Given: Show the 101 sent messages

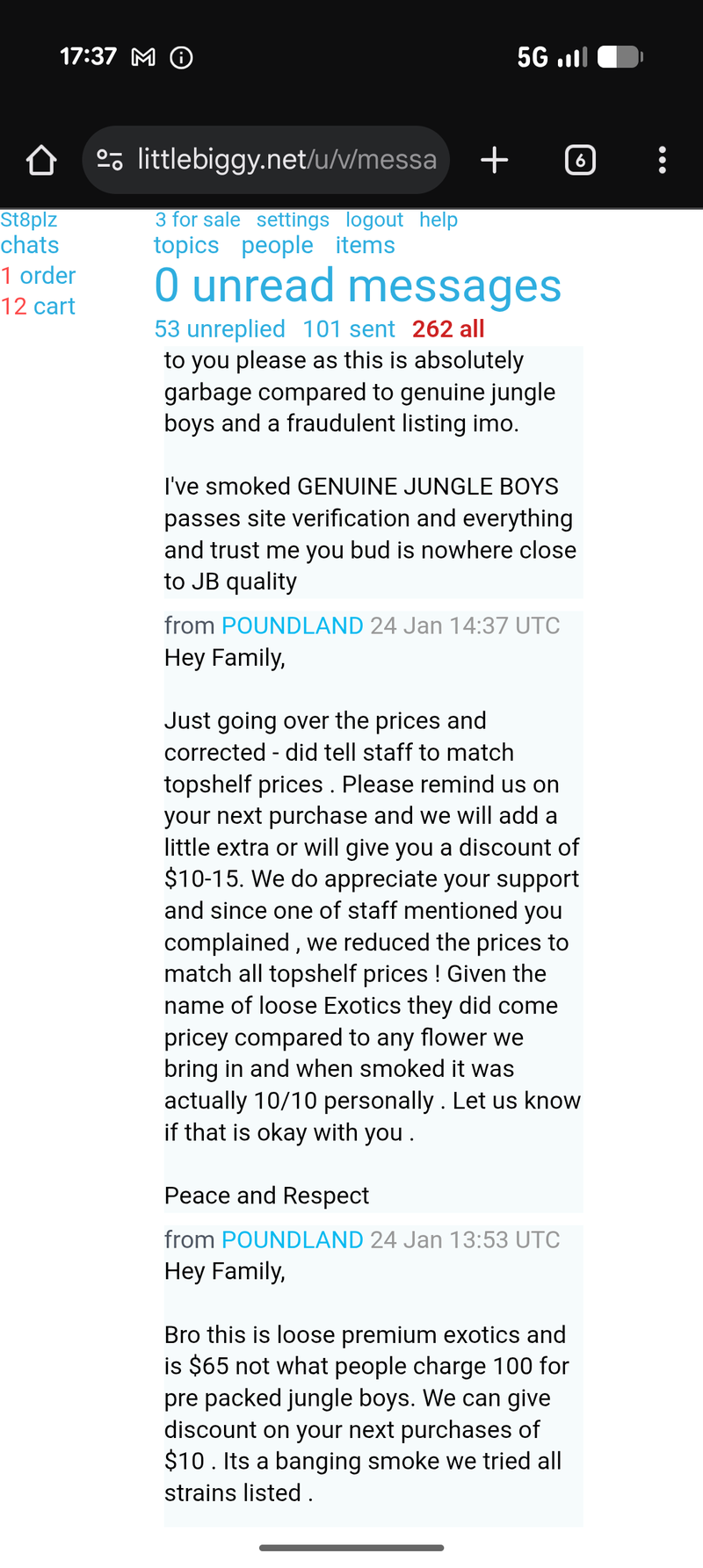Looking at the screenshot, I should click(x=349, y=329).
